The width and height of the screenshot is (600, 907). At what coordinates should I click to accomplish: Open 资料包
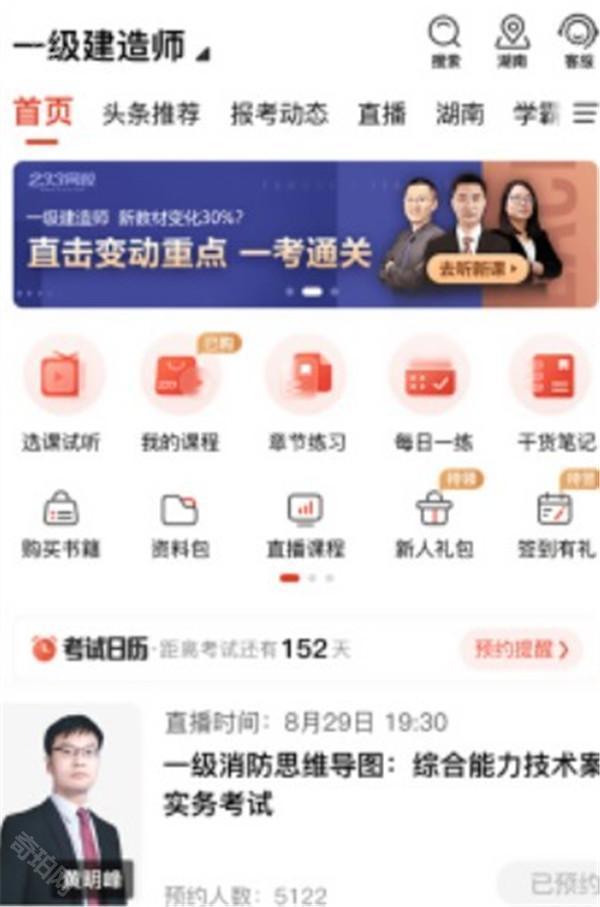pos(180,525)
